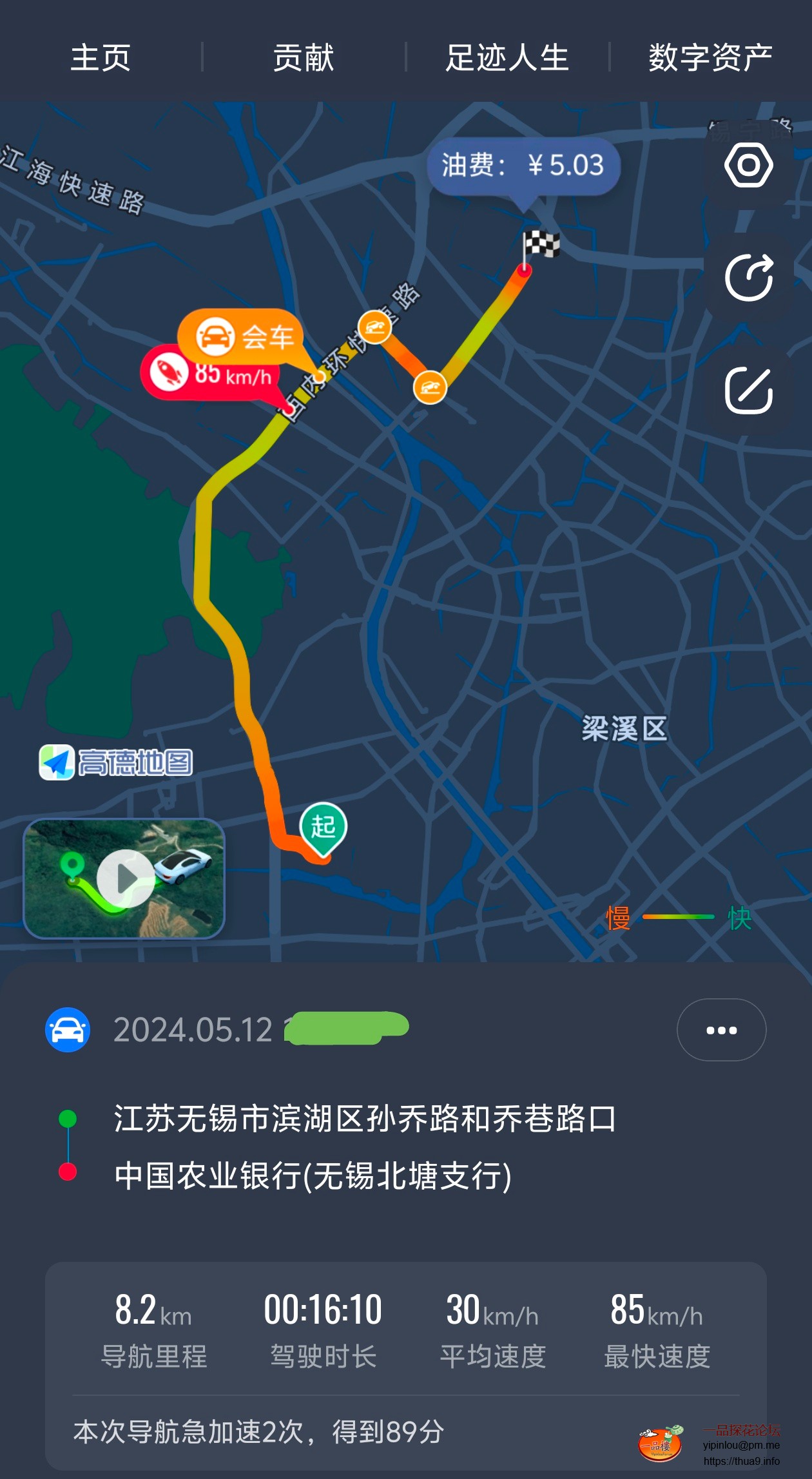Switch to 足迹人生 tab

[x=507, y=58]
